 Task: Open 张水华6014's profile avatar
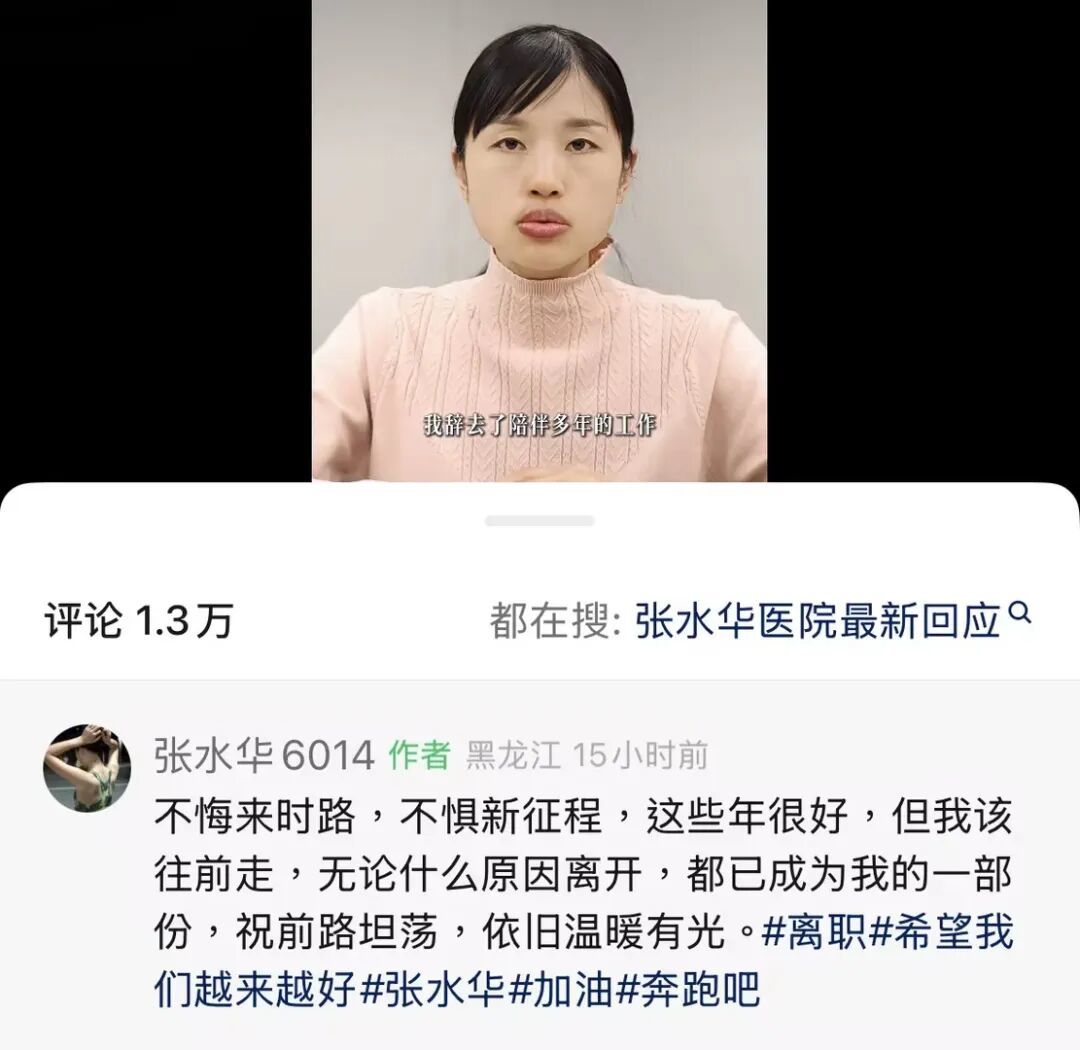pyautogui.click(x=87, y=768)
